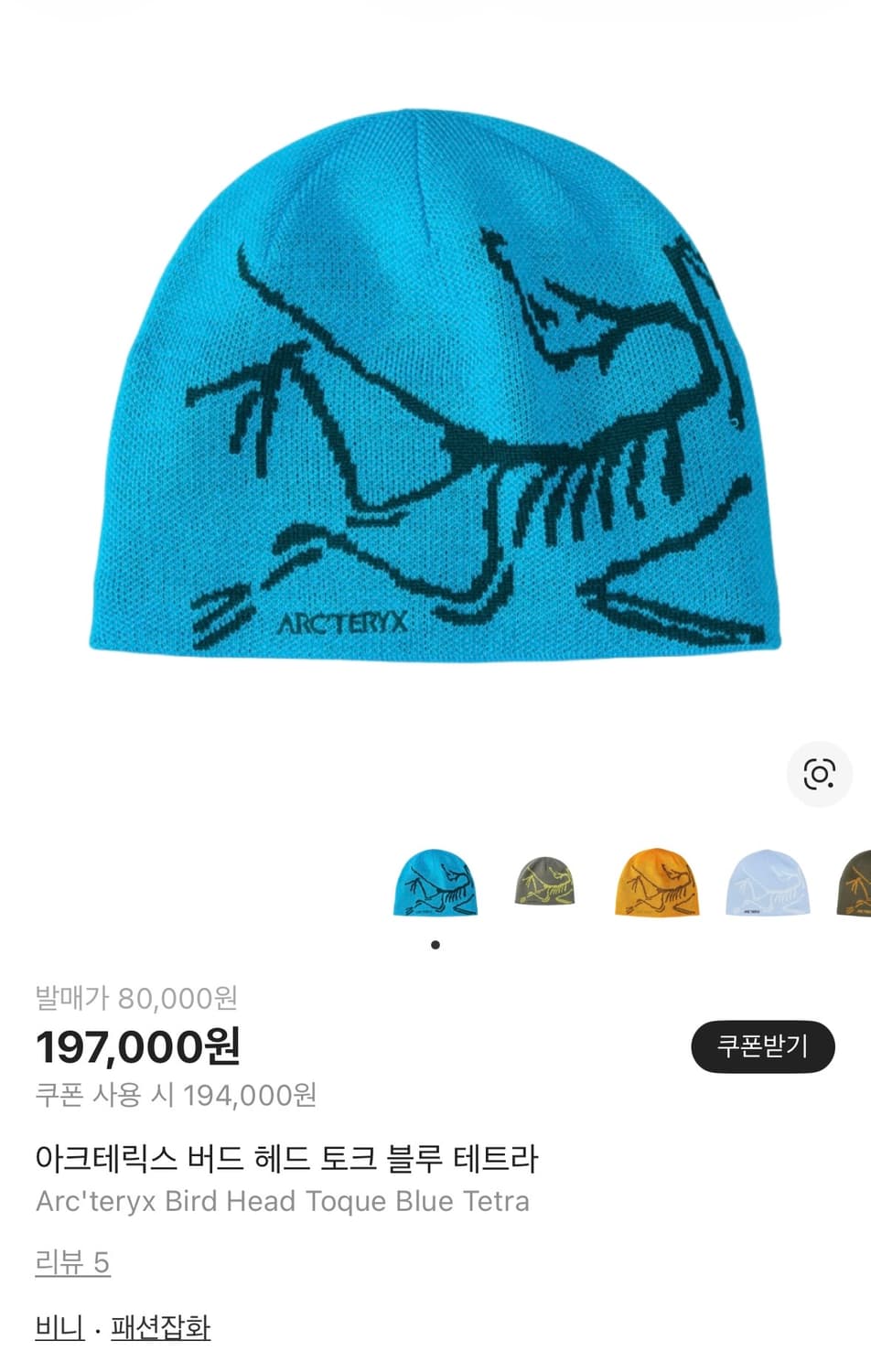Tap the ARC'TERYX wordmark on the beanie

click(x=344, y=620)
